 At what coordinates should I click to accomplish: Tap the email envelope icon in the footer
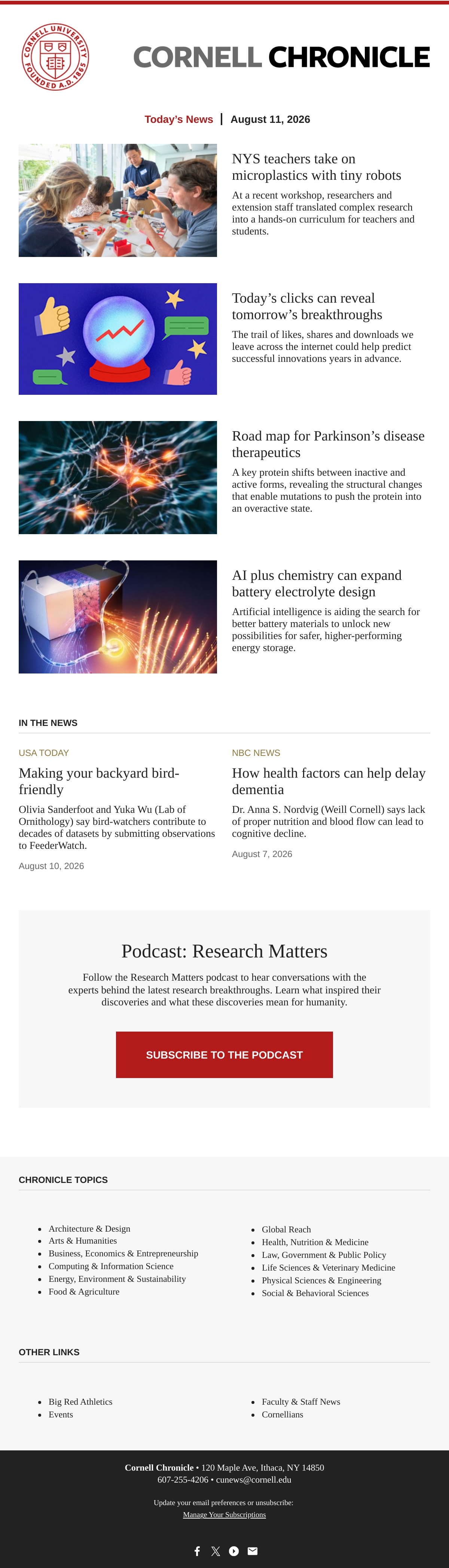click(253, 1551)
